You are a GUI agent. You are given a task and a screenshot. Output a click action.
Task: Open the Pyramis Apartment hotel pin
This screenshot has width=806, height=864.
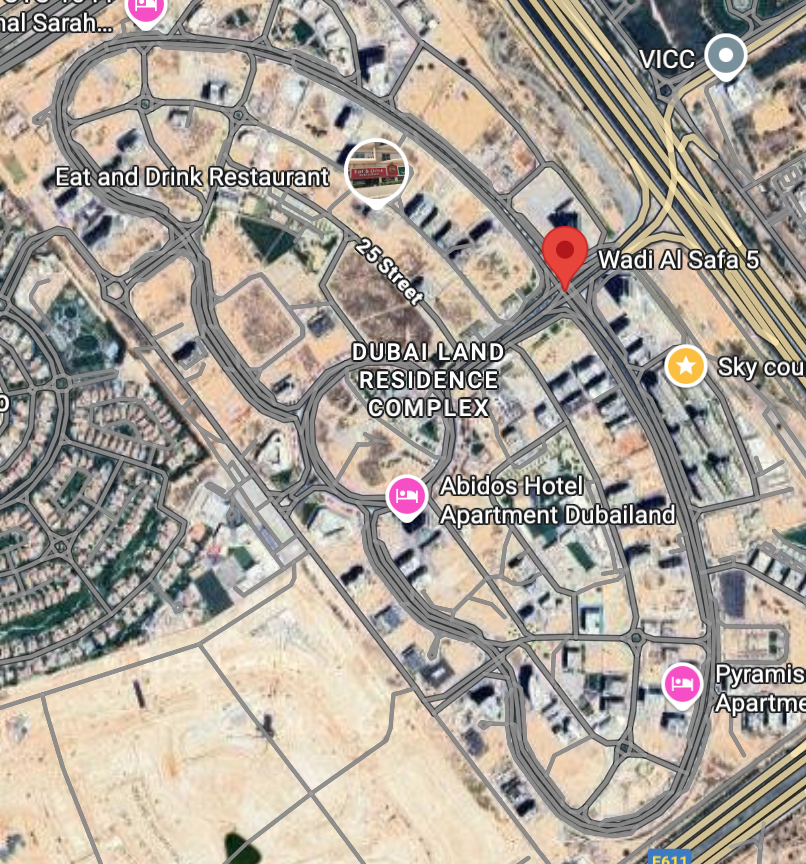tap(682, 685)
